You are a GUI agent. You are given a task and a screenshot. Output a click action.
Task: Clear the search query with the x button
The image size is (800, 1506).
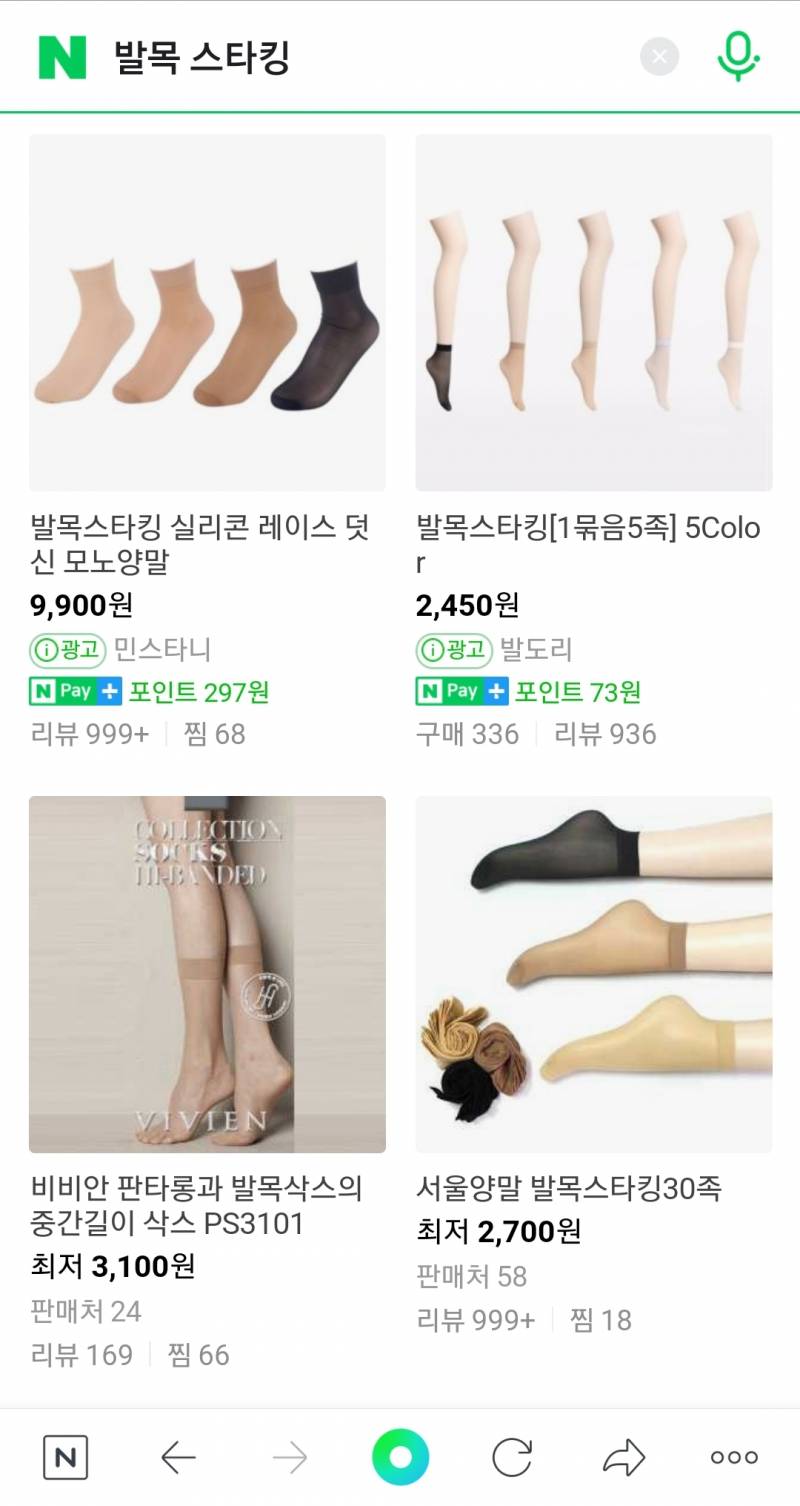pos(658,57)
